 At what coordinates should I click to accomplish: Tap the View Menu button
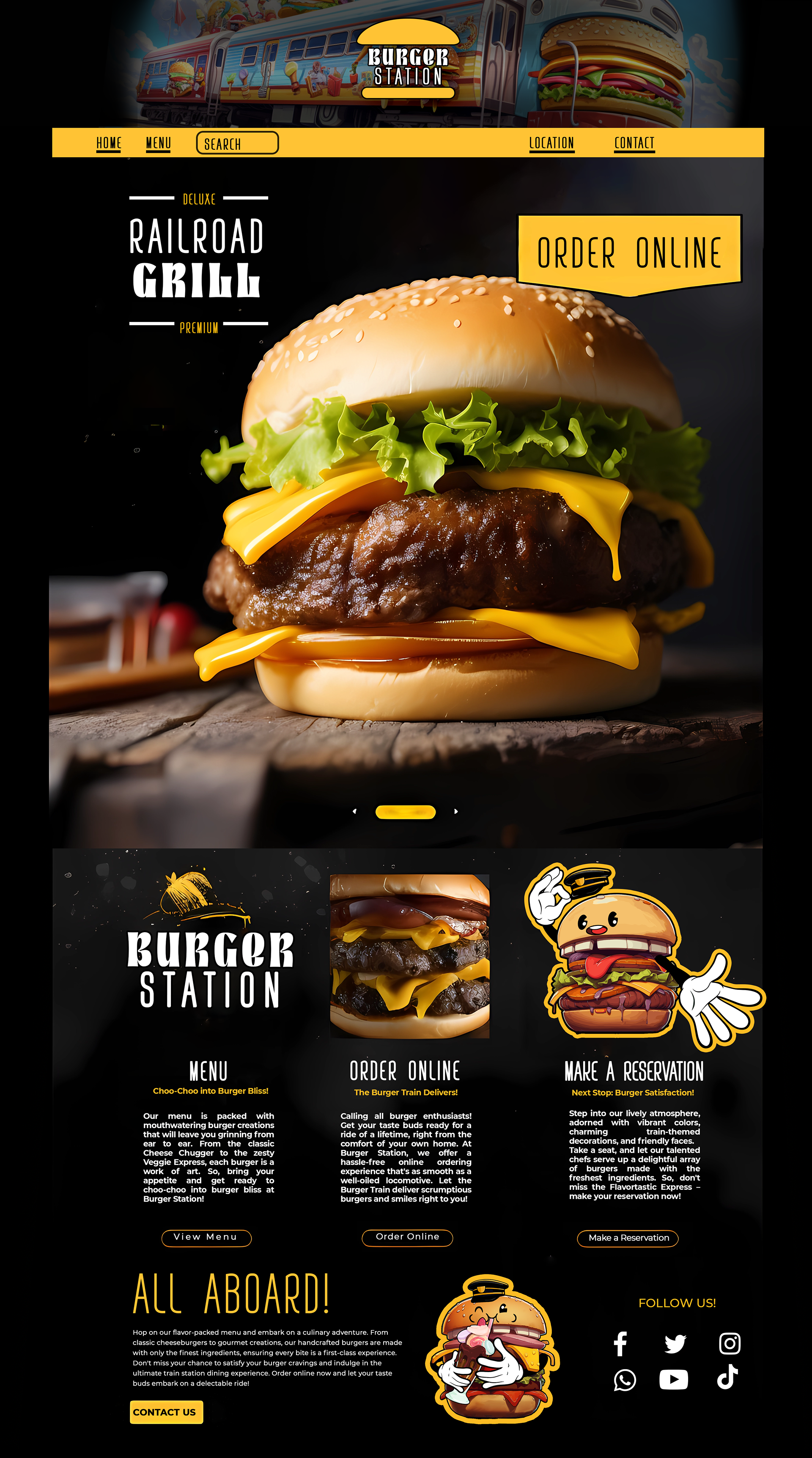(206, 1237)
